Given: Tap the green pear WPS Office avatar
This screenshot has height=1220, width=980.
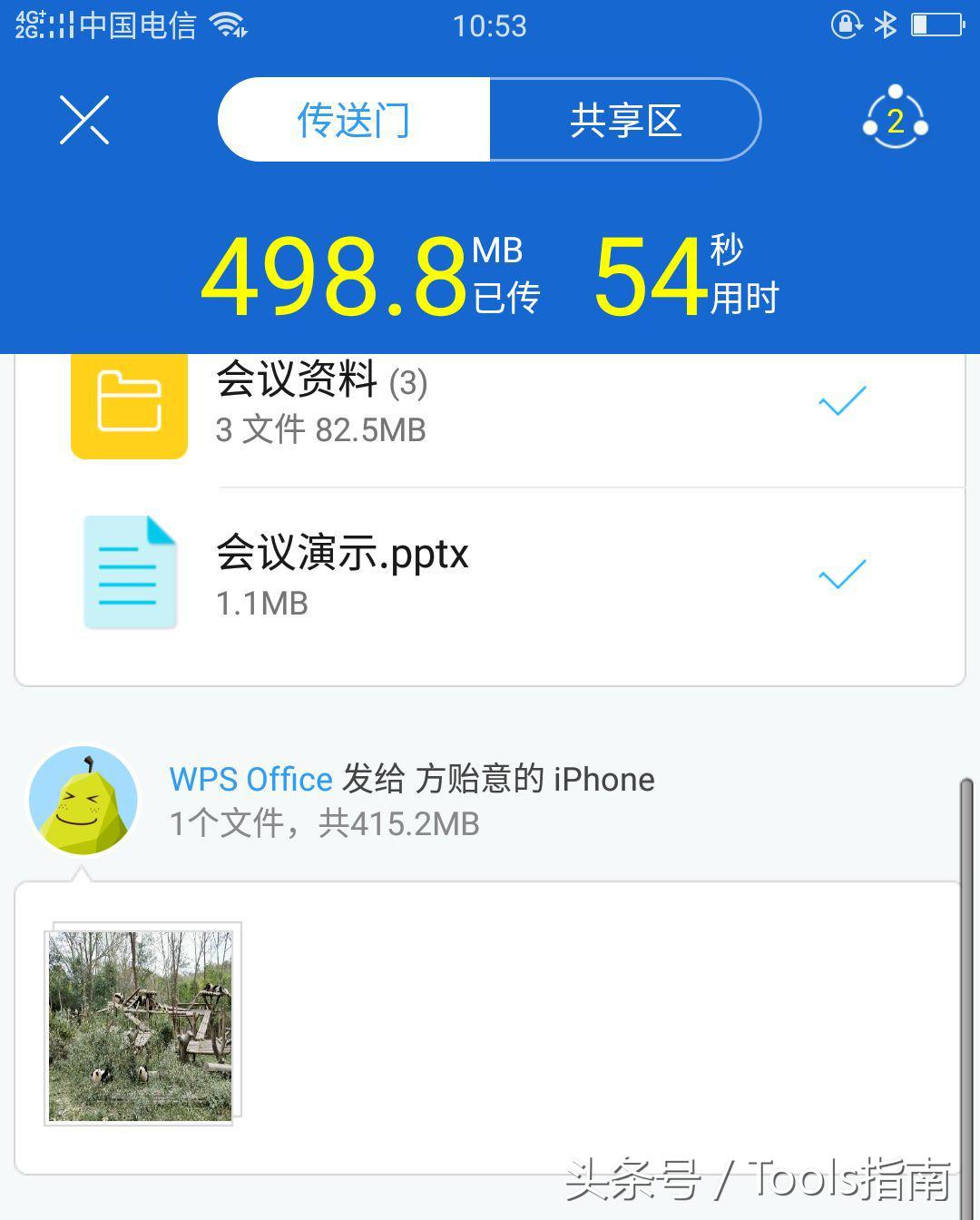Looking at the screenshot, I should click(x=86, y=800).
